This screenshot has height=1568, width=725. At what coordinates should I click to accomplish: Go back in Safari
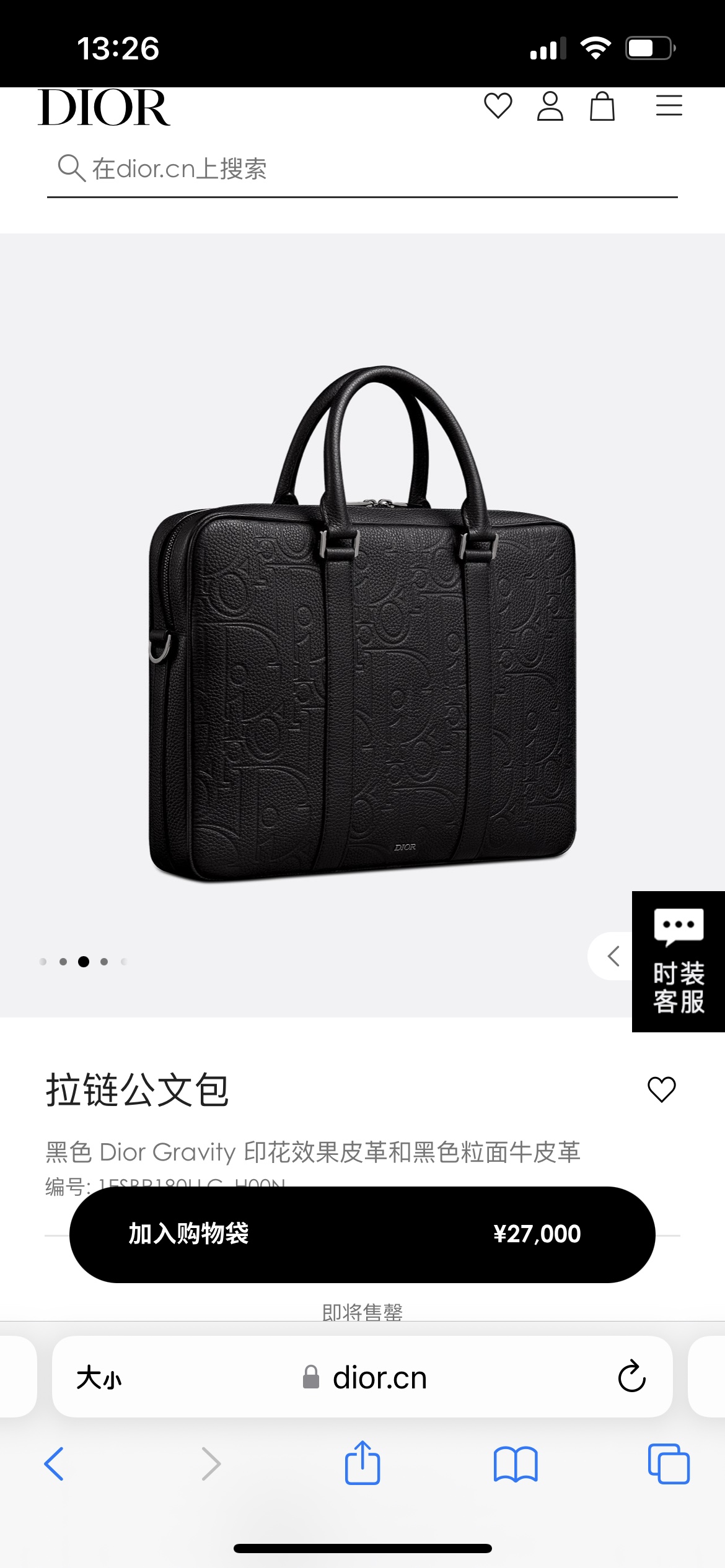click(55, 1464)
